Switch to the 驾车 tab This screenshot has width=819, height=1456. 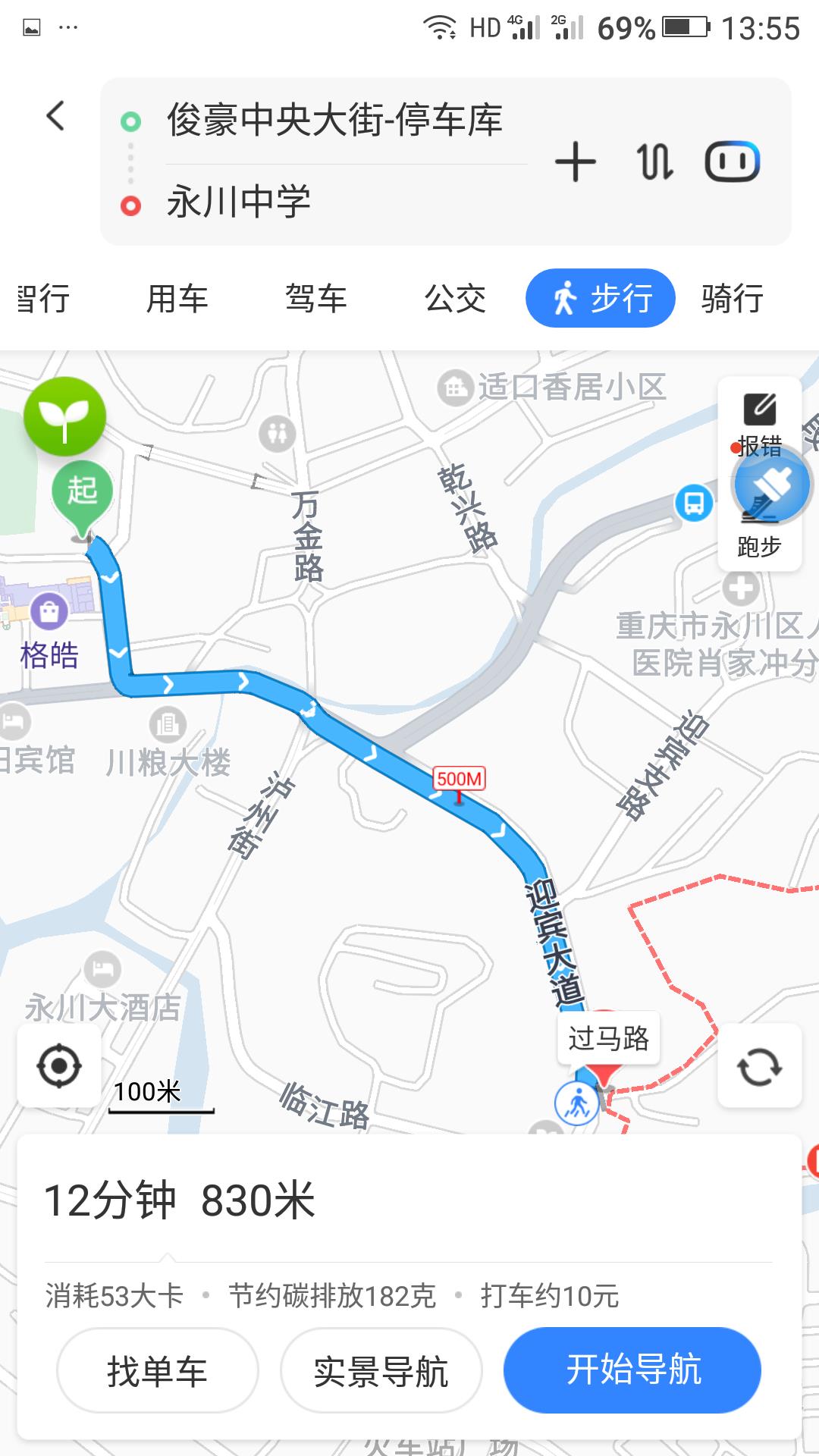pos(316,298)
